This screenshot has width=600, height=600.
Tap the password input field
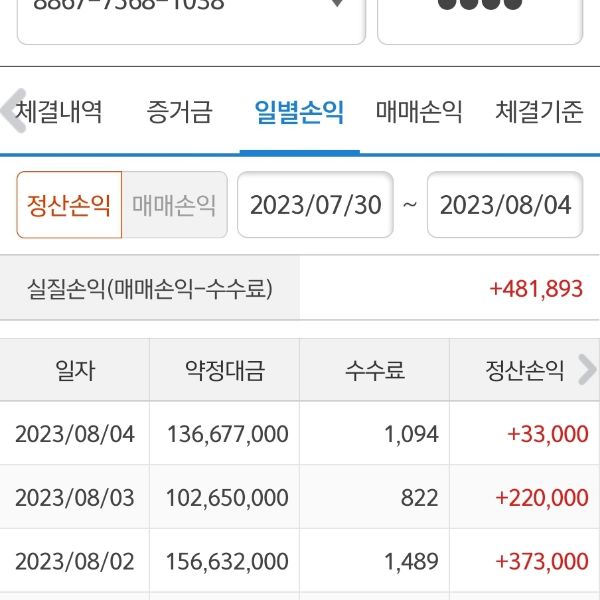(480, 15)
